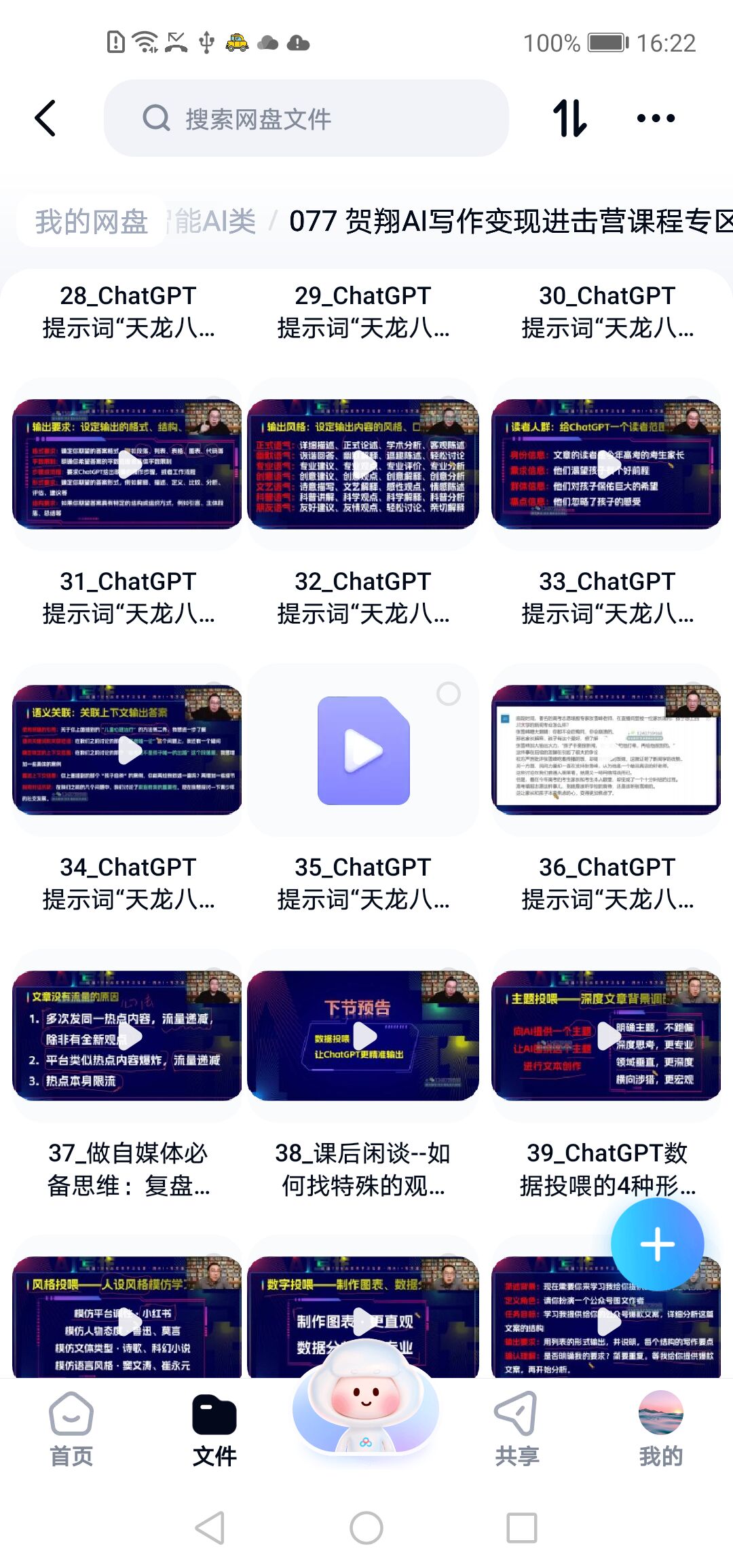Screen dimensions: 733x1568
Task: Tap the blue plus floating button
Action: (x=657, y=1245)
